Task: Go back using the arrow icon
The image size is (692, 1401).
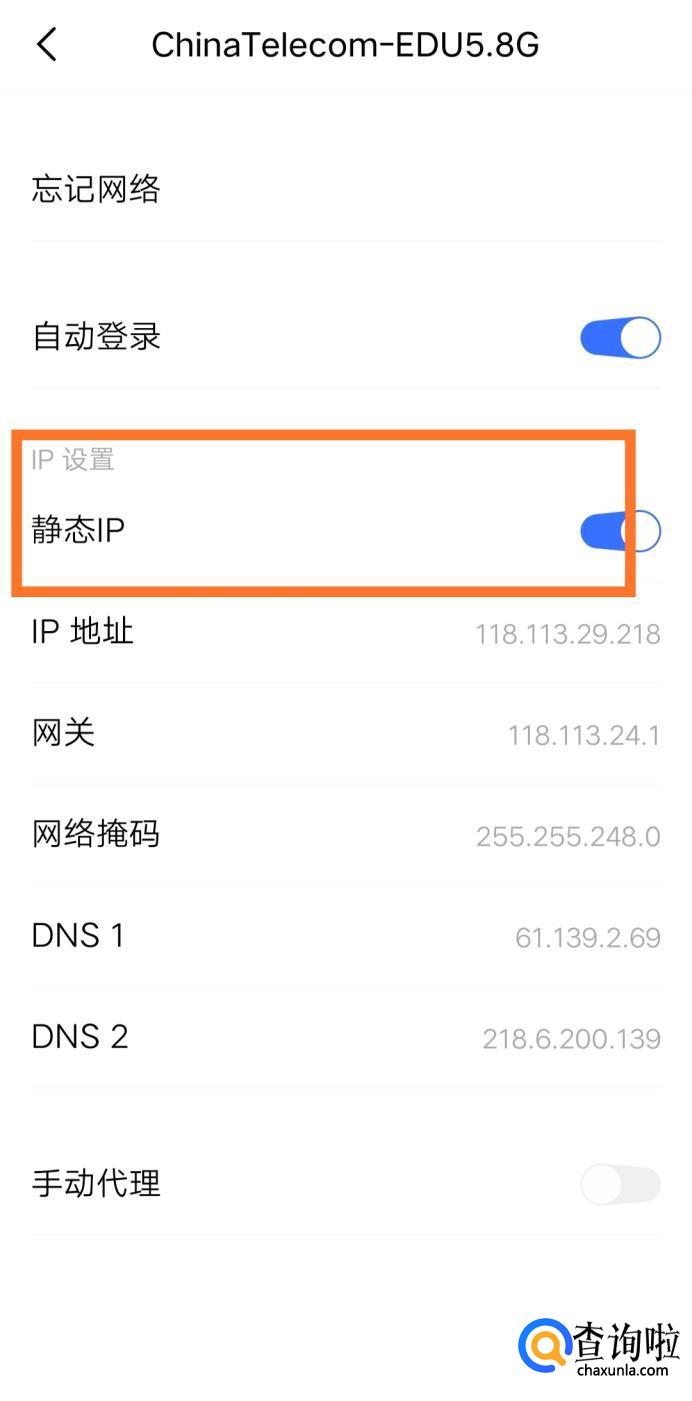Action: pos(46,45)
